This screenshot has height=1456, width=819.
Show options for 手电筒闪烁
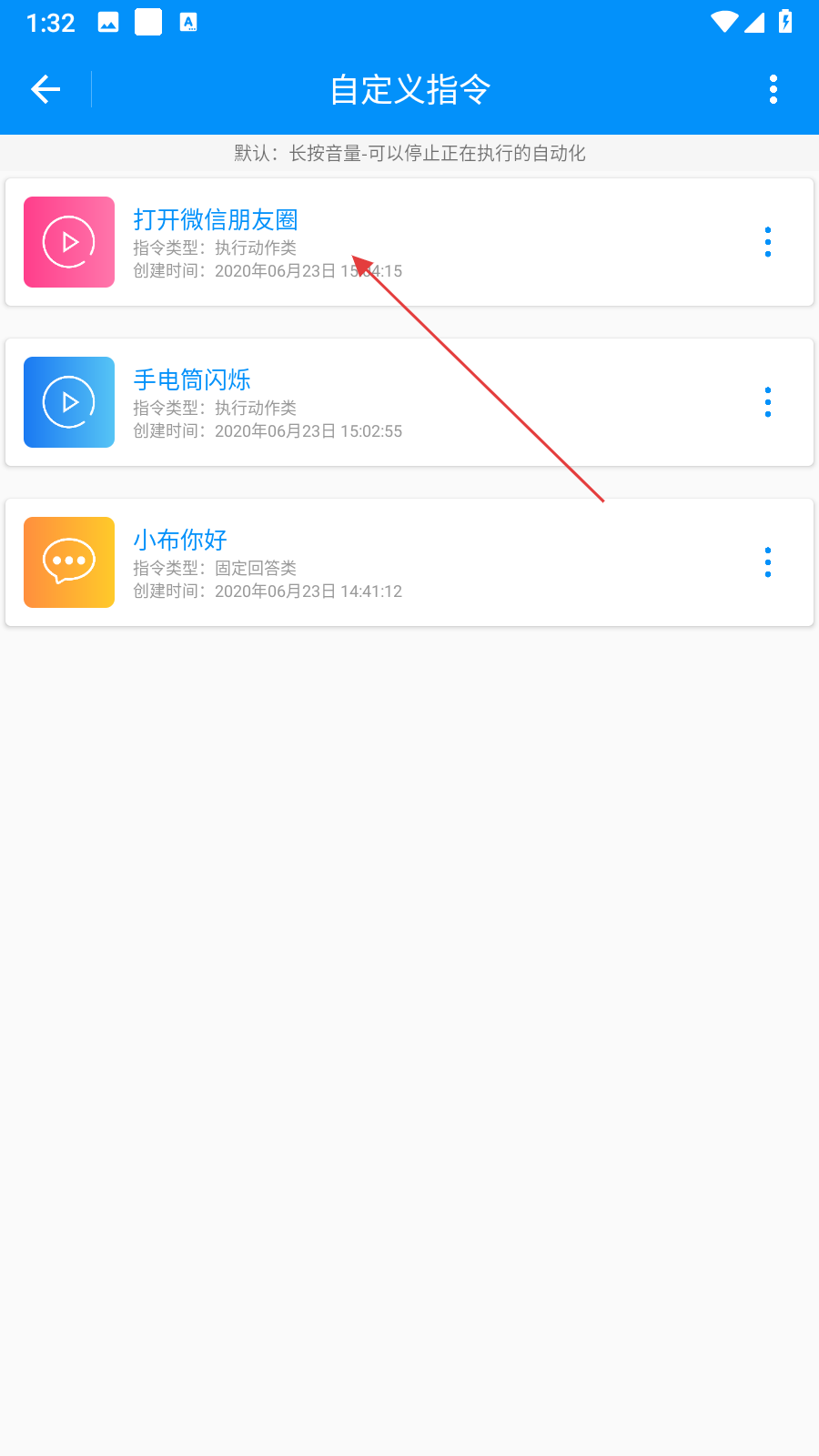click(768, 402)
